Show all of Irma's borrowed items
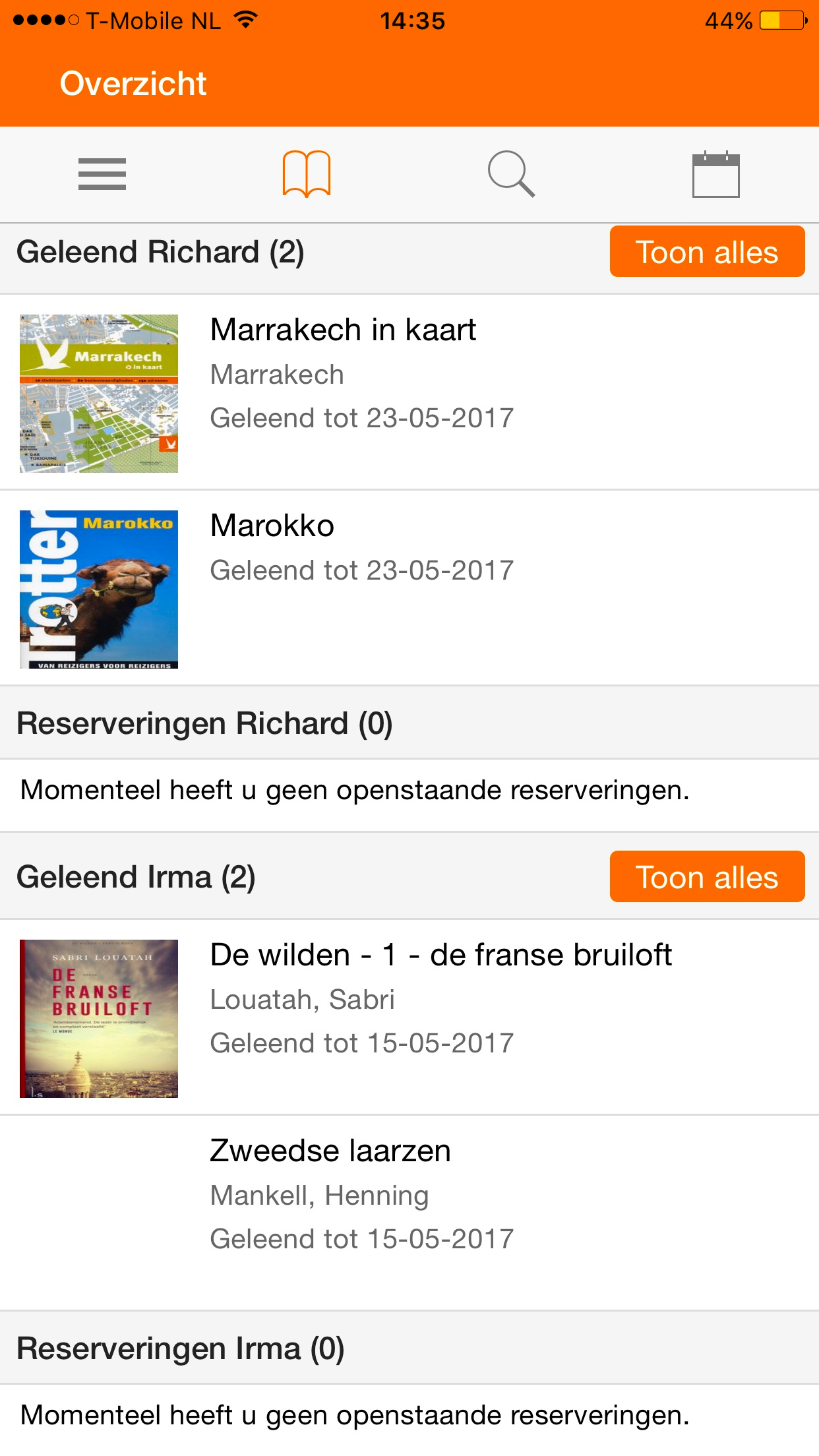 tap(707, 877)
